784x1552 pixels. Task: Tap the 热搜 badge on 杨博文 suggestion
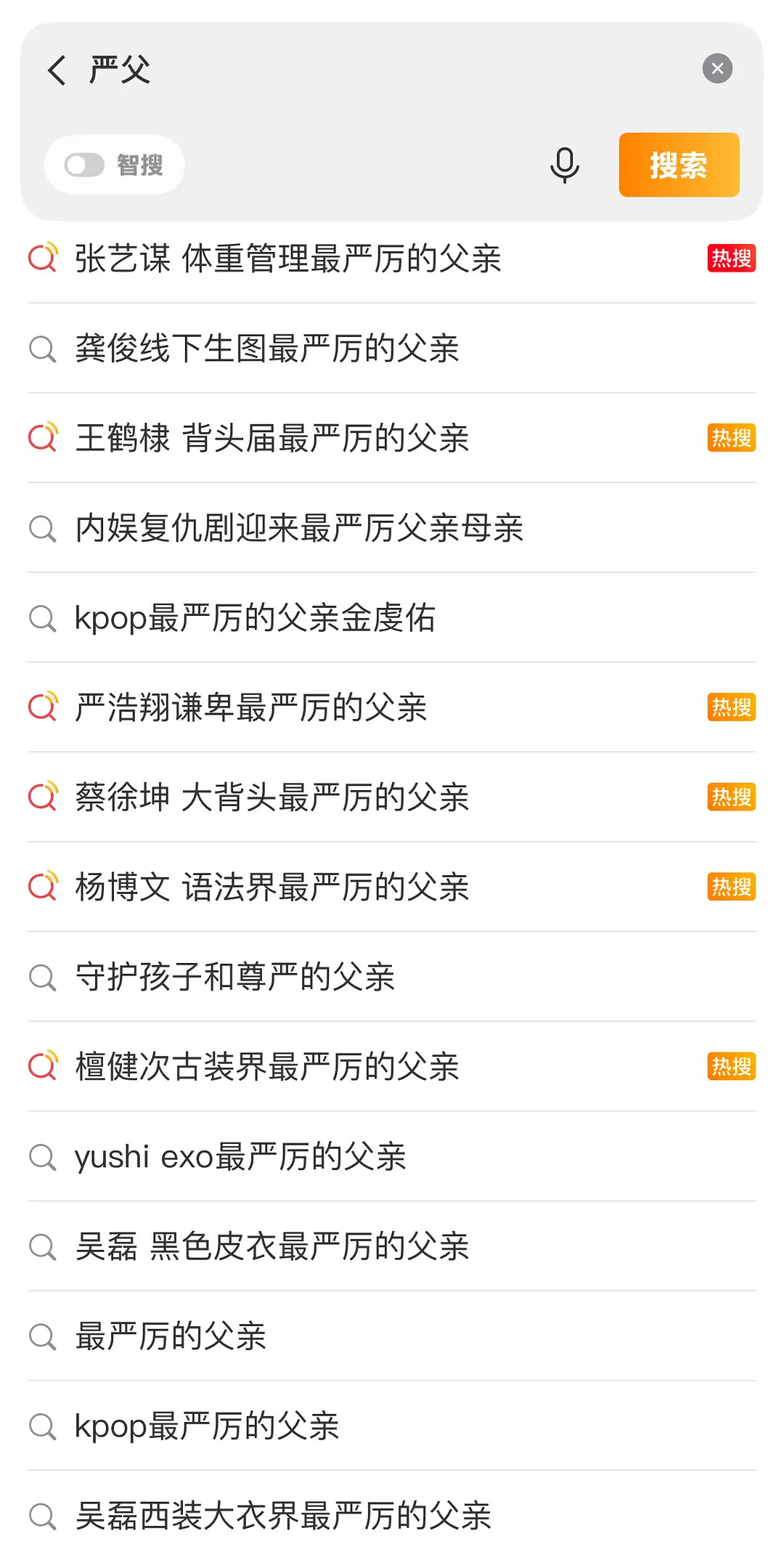(x=731, y=886)
